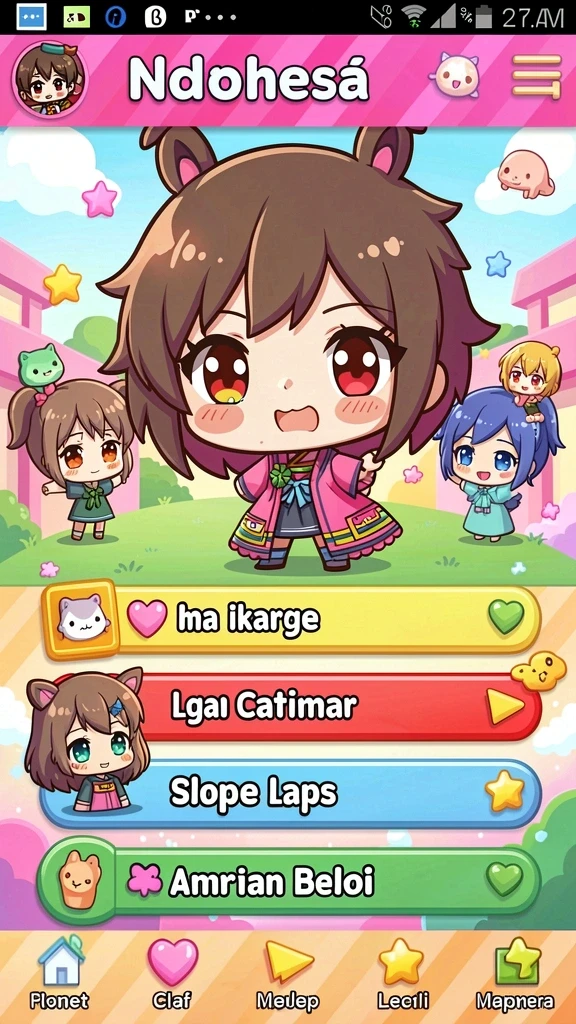This screenshot has width=576, height=1024.
Task: Open the cat mascot icon in header
Action: coord(455,76)
